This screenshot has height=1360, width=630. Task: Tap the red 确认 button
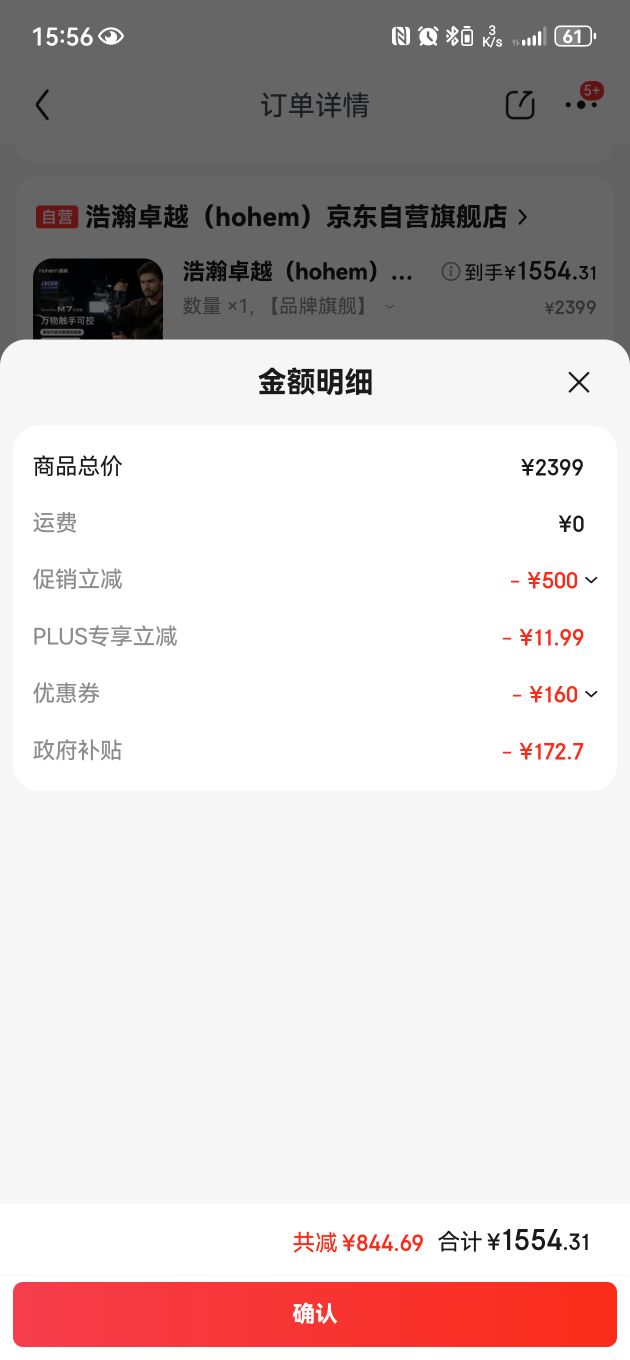(x=315, y=1314)
